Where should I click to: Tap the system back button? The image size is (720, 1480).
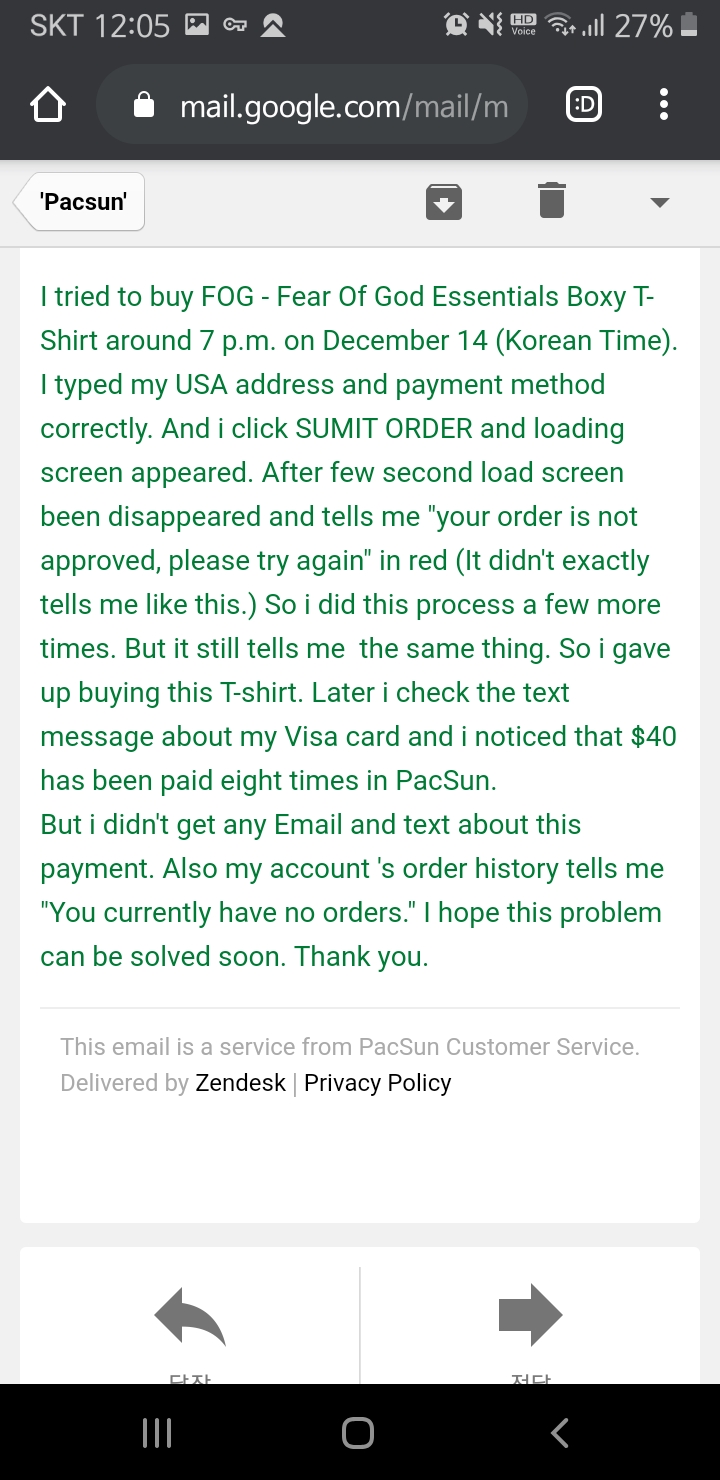[x=560, y=1433]
